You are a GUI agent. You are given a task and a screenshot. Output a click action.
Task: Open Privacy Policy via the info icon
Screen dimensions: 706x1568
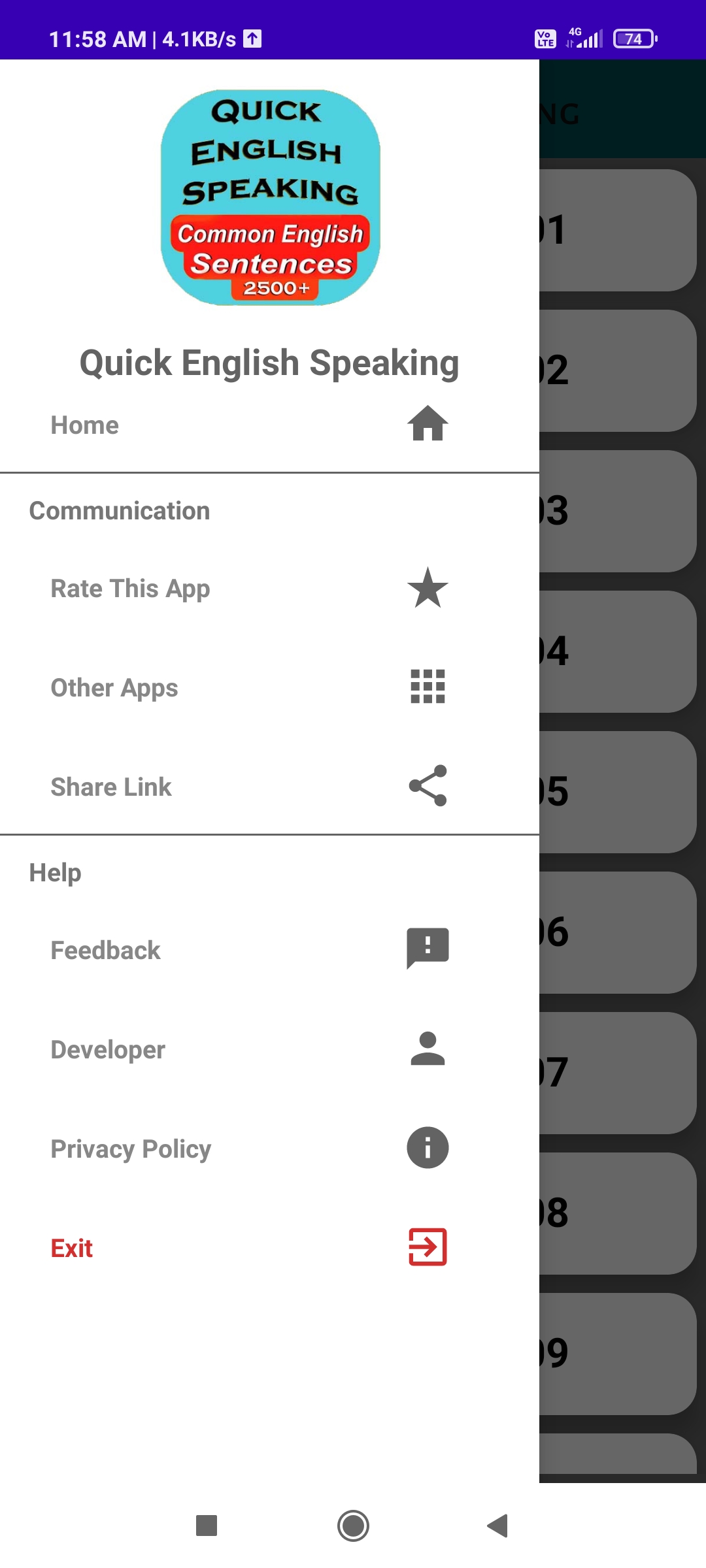pos(427,1149)
